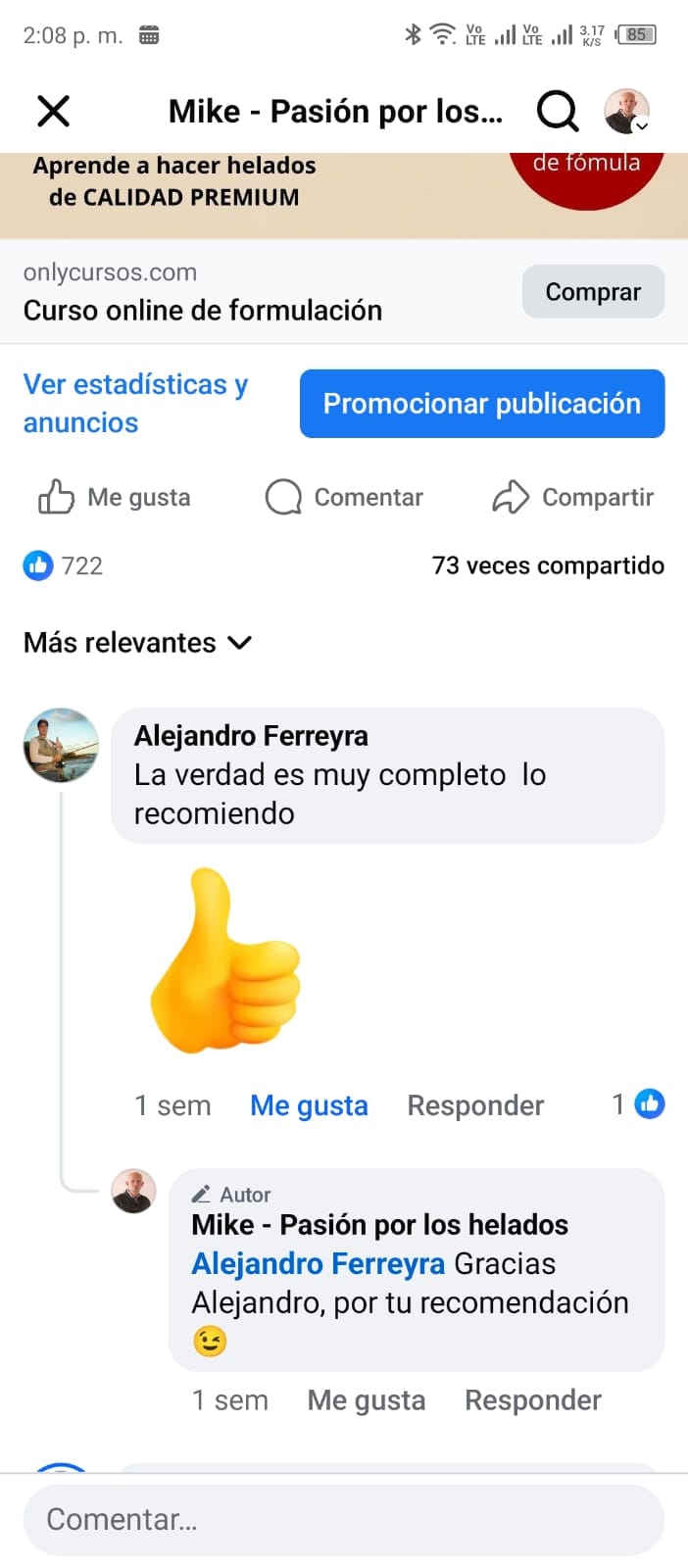View the 73 veces compartido list
688x1568 pixels.
[x=547, y=565]
